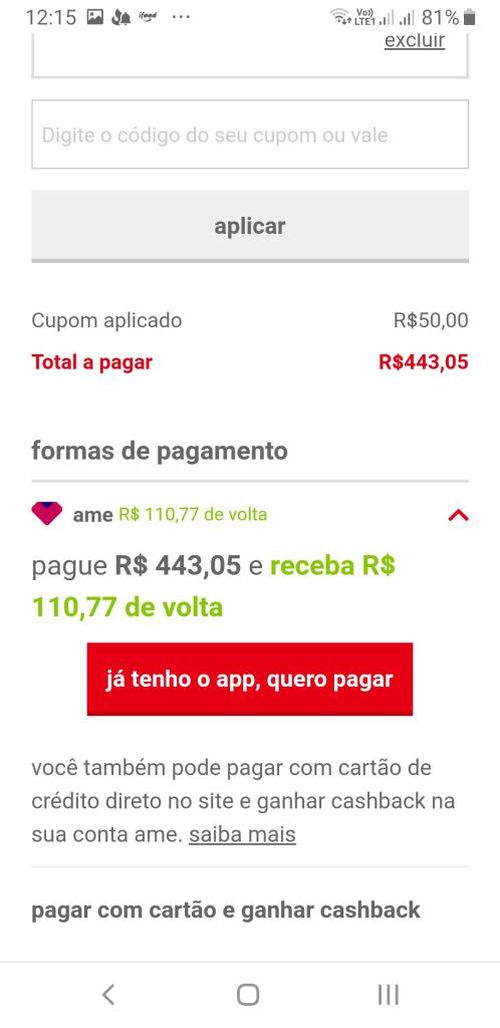Open the system home button
Screen dimensions: 500x1028
248,995
